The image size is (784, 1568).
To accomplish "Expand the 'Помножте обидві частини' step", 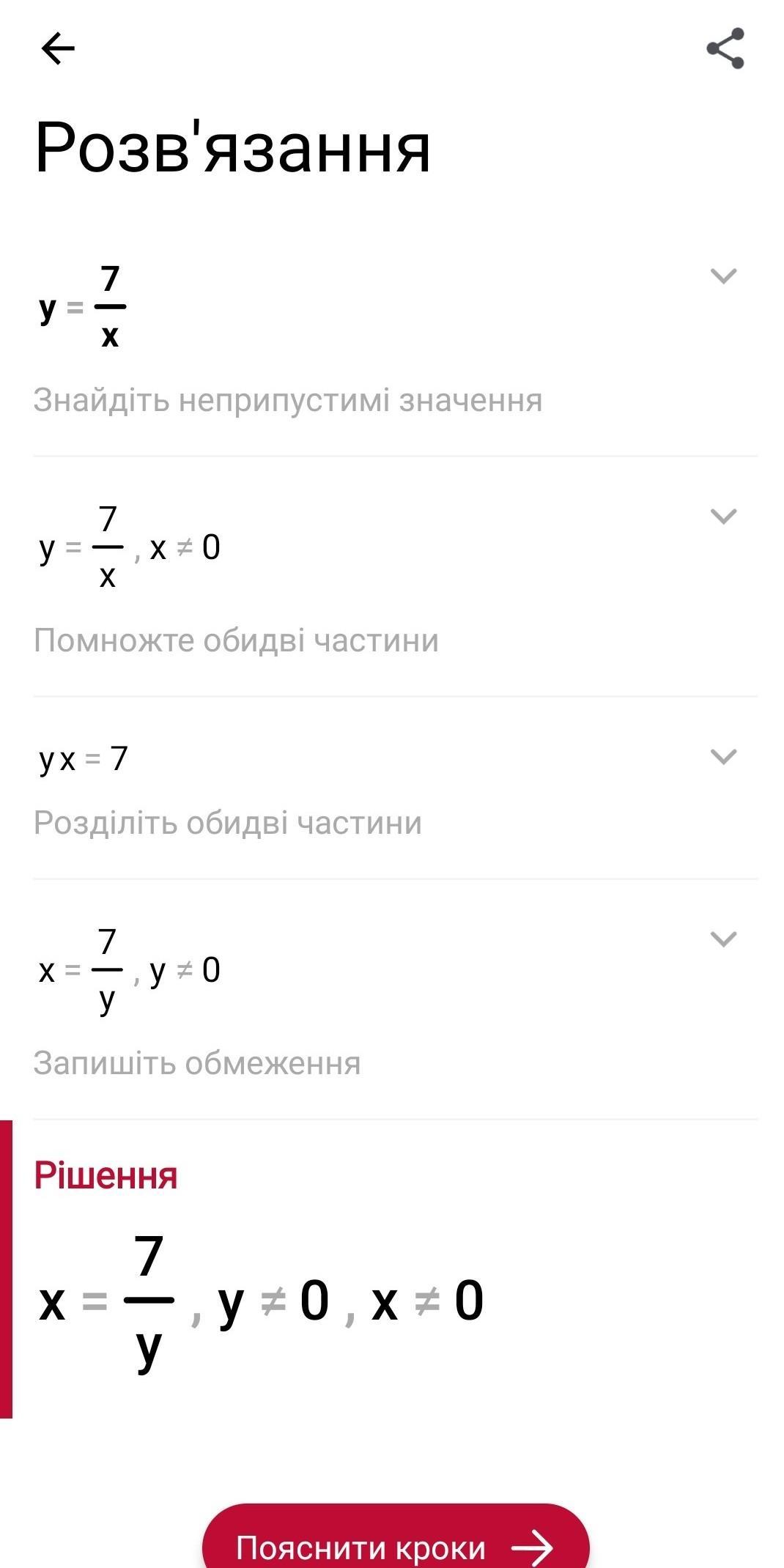I will click(723, 517).
